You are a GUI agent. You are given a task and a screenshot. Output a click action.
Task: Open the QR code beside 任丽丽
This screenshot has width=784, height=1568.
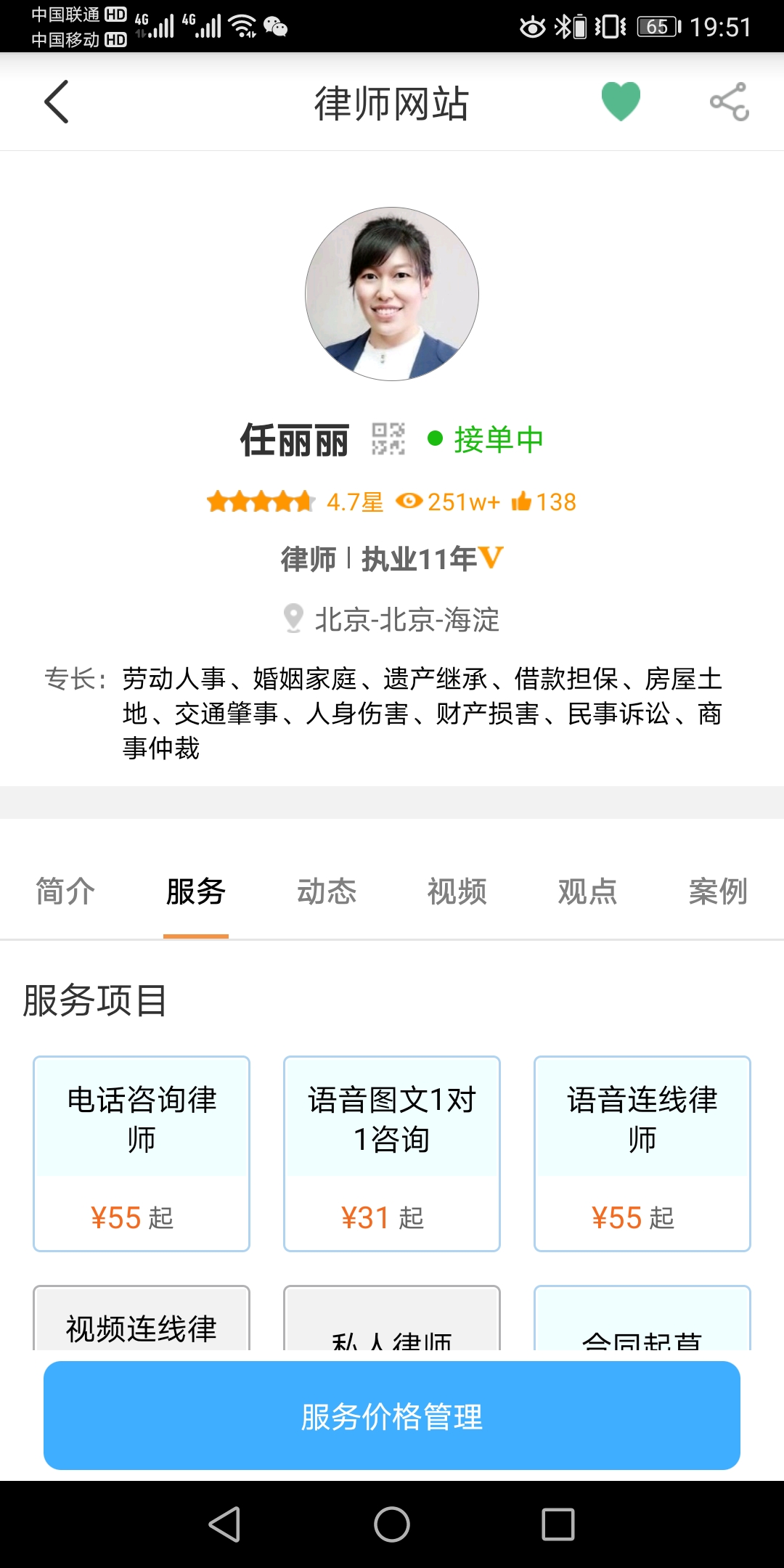pyautogui.click(x=388, y=439)
